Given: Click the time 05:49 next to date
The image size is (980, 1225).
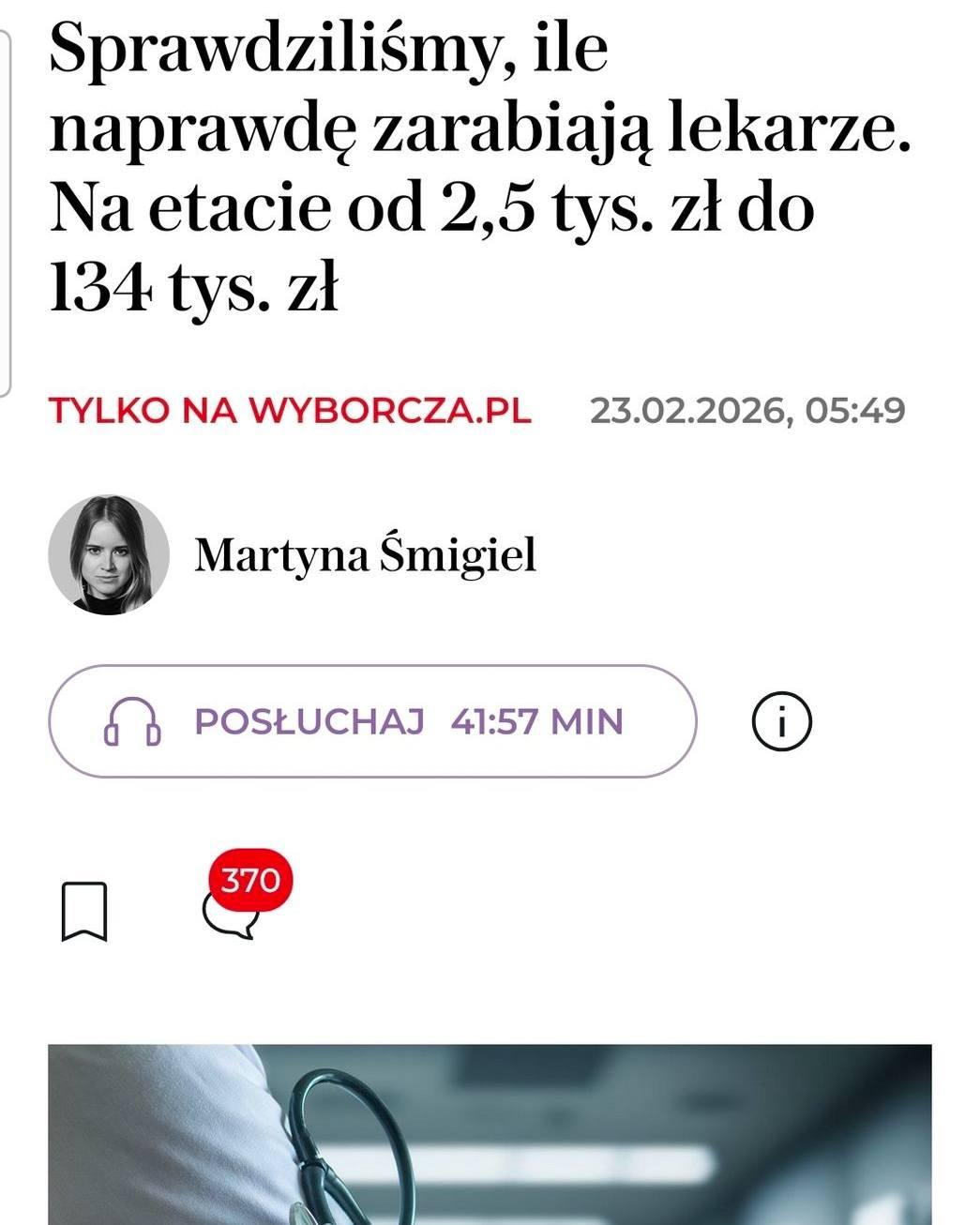Looking at the screenshot, I should (x=858, y=410).
